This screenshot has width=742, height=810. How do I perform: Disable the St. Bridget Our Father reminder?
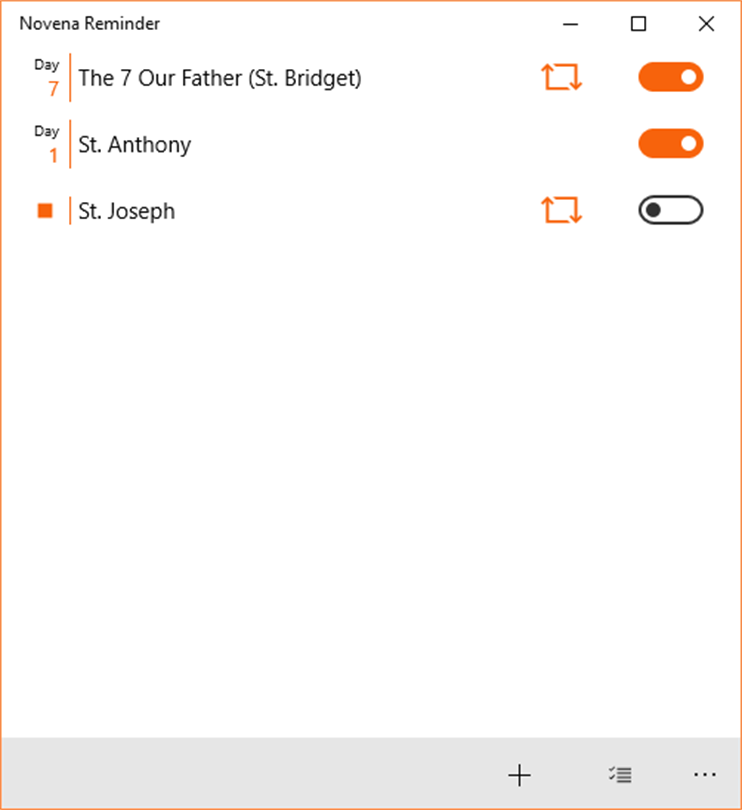pos(671,77)
